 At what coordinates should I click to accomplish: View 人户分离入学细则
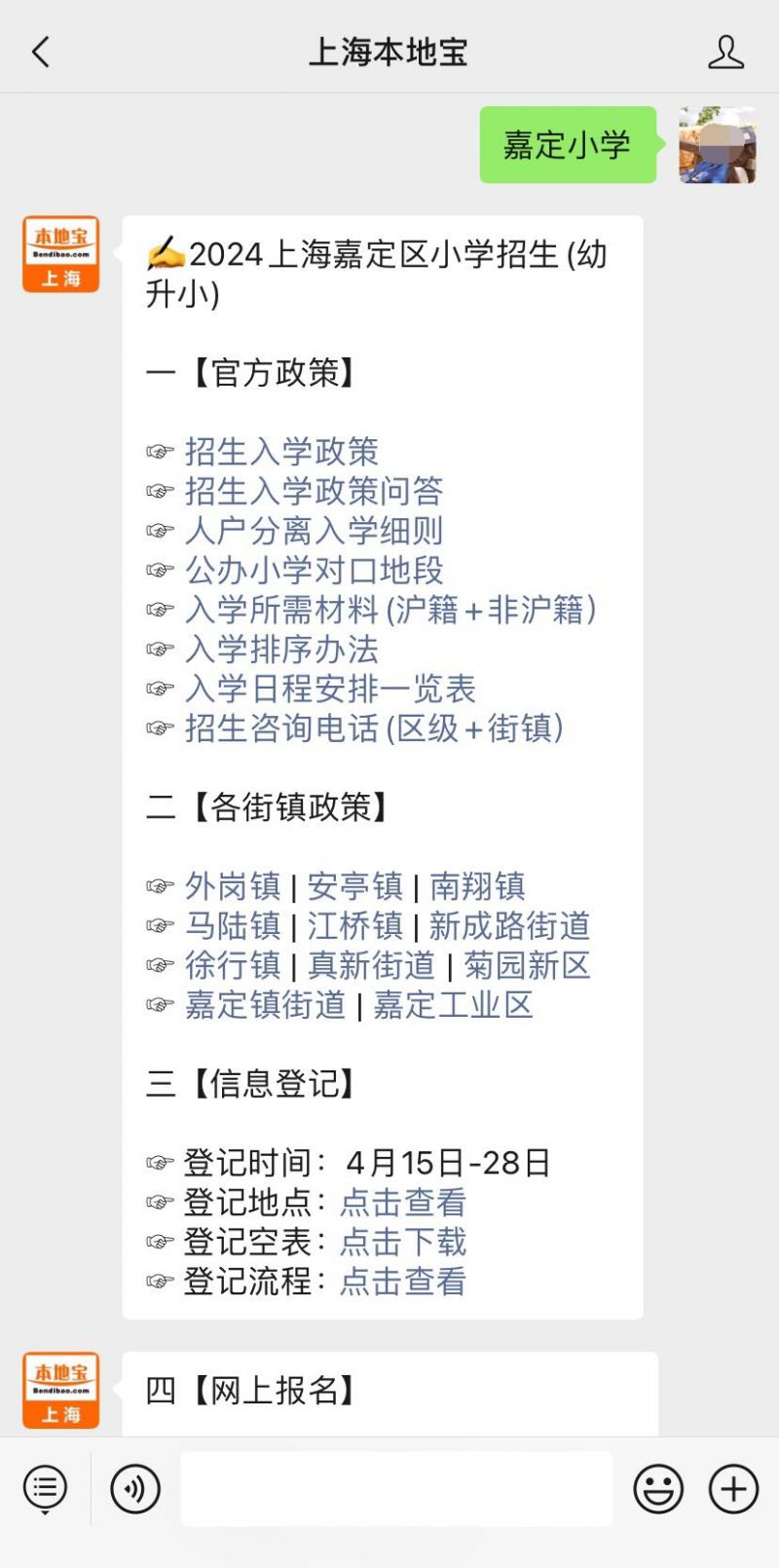[314, 531]
